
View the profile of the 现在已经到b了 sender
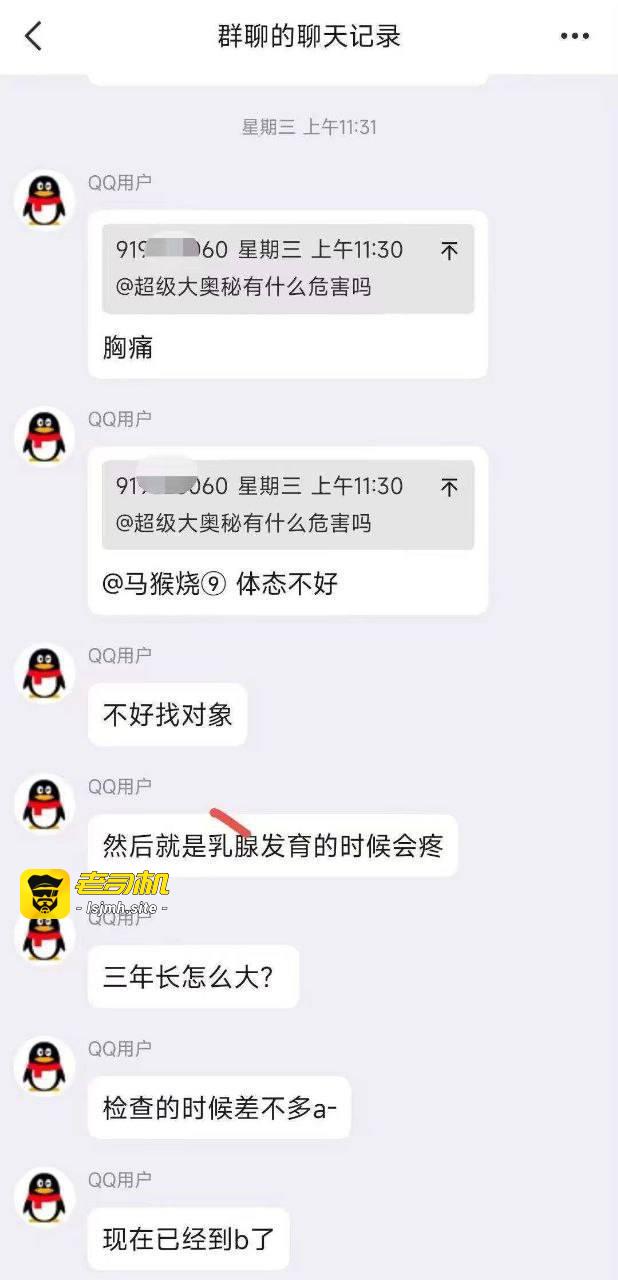click(44, 1197)
